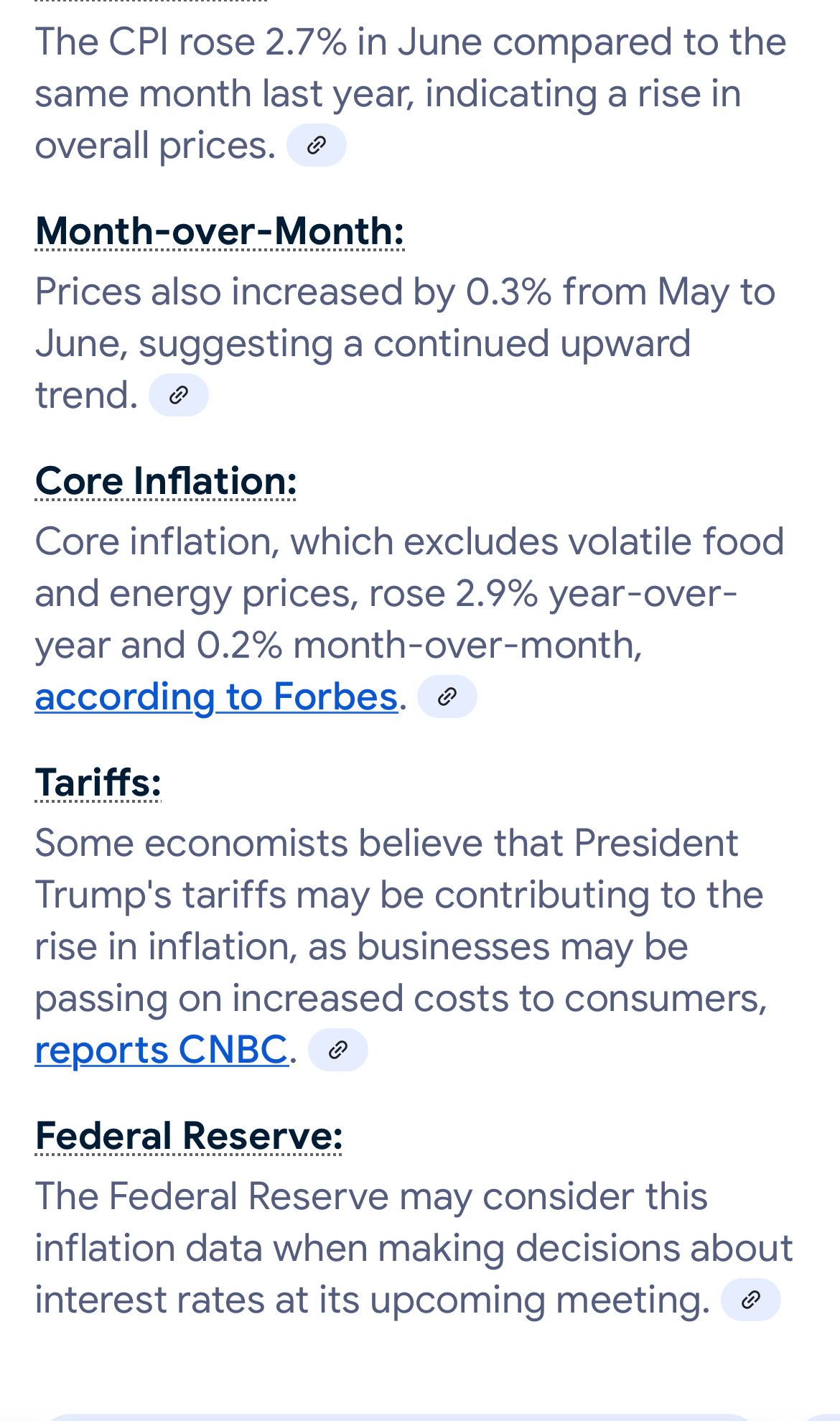
Task: Tap the source link icon next to Forbes
Action: coord(447,696)
